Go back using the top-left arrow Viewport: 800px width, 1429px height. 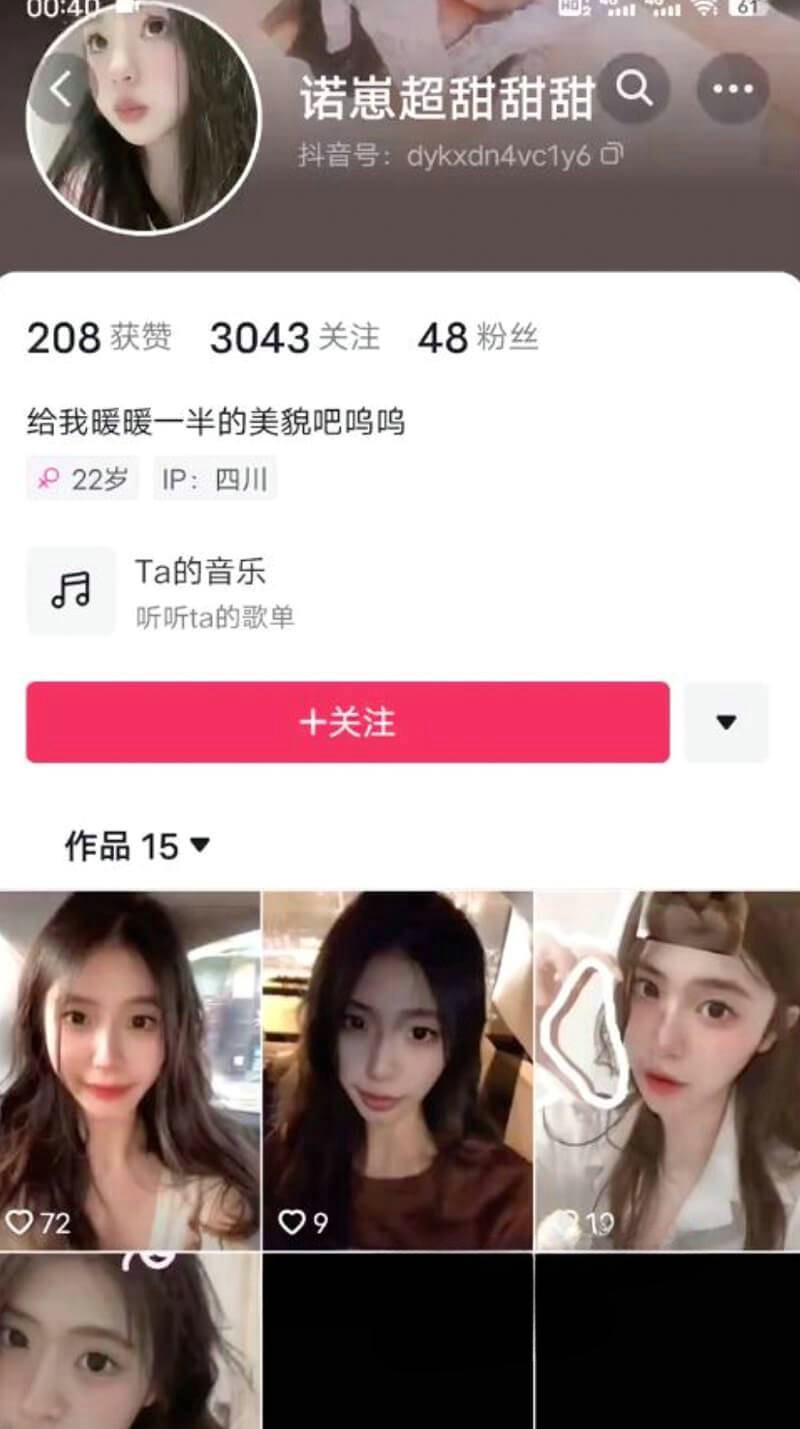(60, 90)
